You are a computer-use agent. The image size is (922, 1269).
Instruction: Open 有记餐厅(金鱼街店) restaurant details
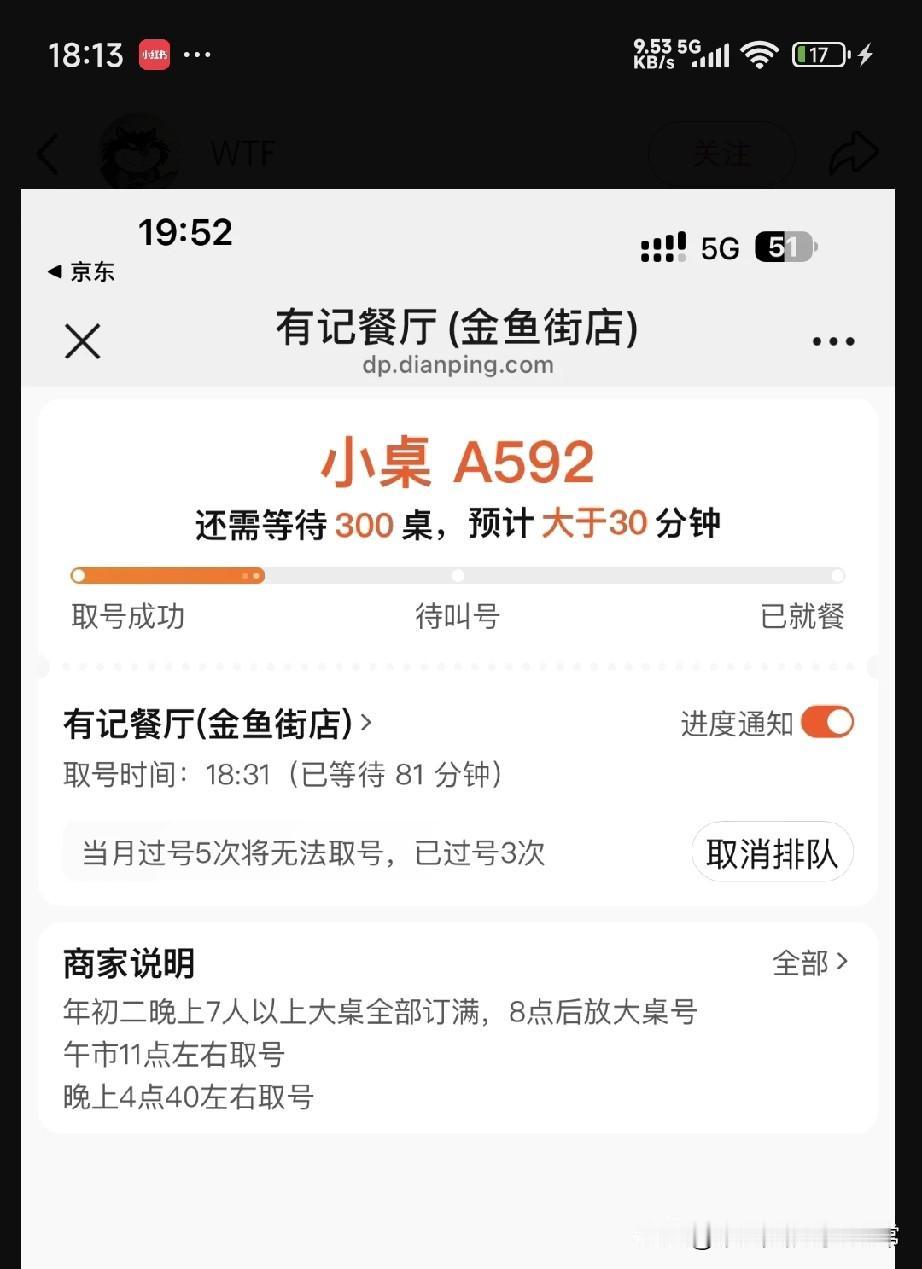tap(210, 723)
